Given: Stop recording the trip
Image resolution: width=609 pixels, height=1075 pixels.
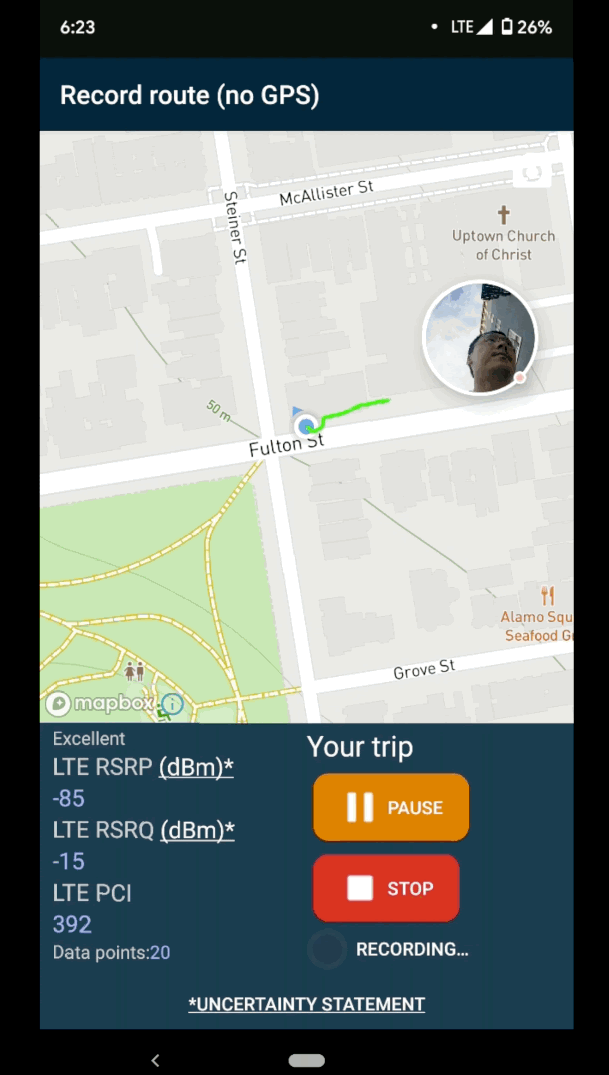Looking at the screenshot, I should [386, 888].
